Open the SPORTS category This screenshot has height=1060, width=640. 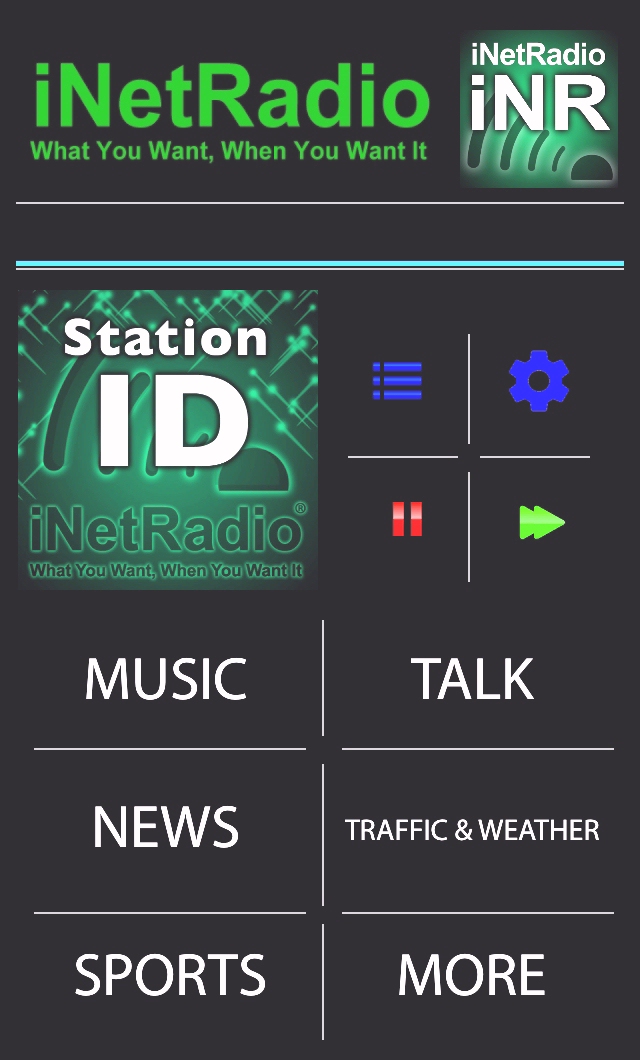170,975
